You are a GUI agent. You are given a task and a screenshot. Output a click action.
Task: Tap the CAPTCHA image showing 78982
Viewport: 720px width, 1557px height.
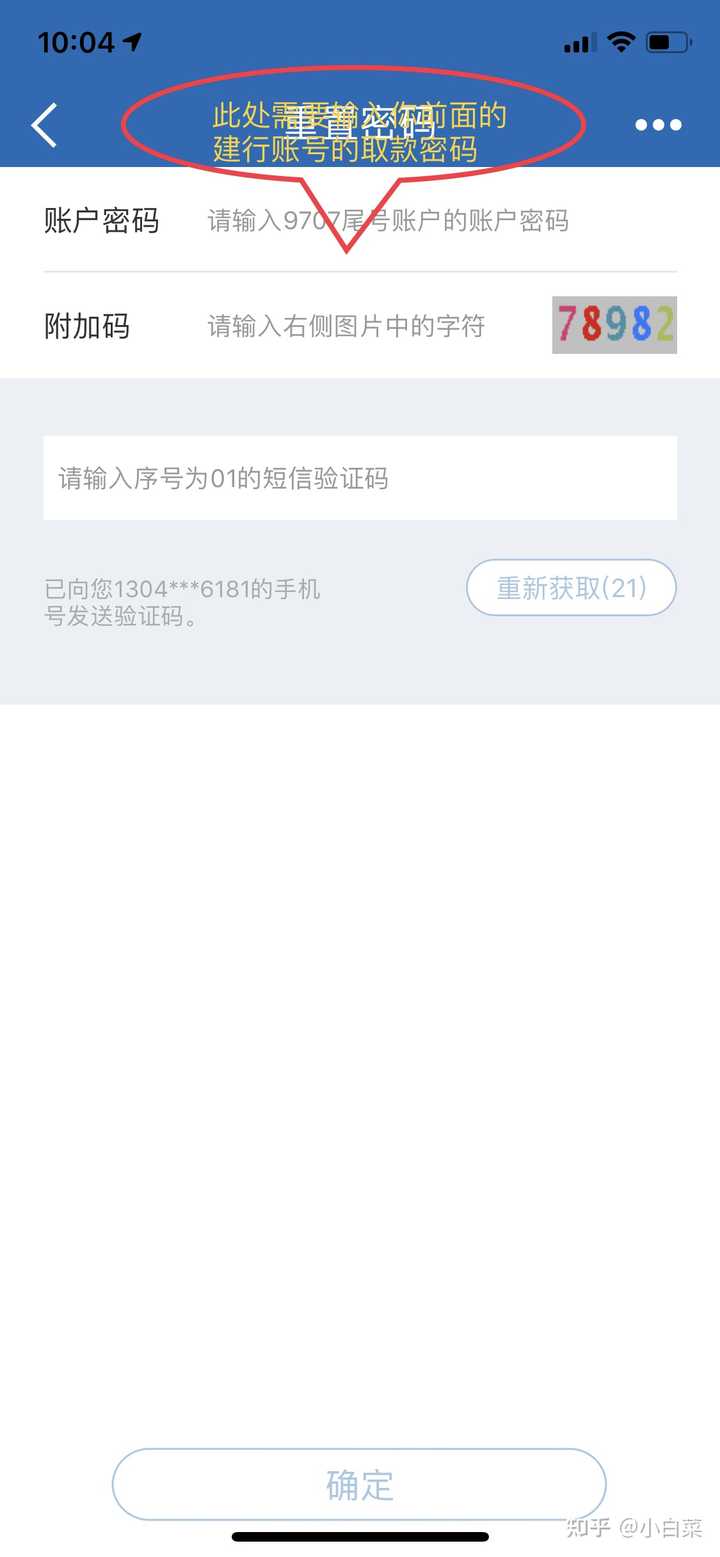[613, 325]
